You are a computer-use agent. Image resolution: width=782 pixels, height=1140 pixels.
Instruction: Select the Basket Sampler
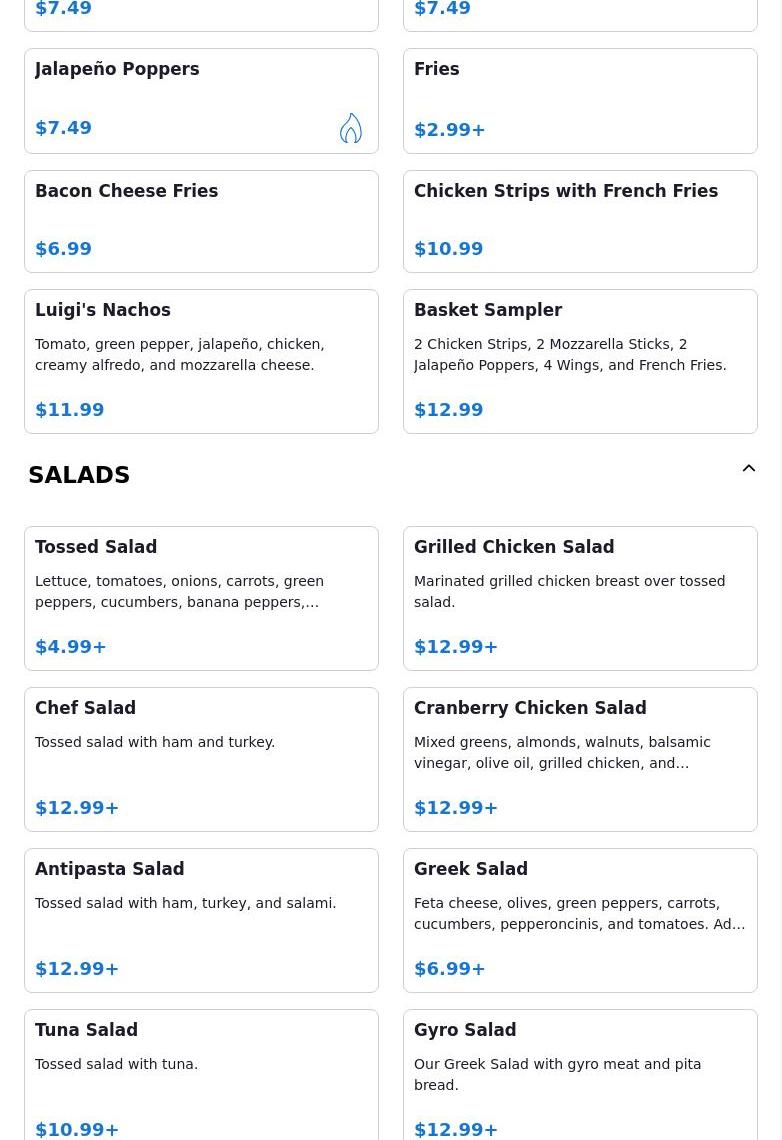point(580,360)
